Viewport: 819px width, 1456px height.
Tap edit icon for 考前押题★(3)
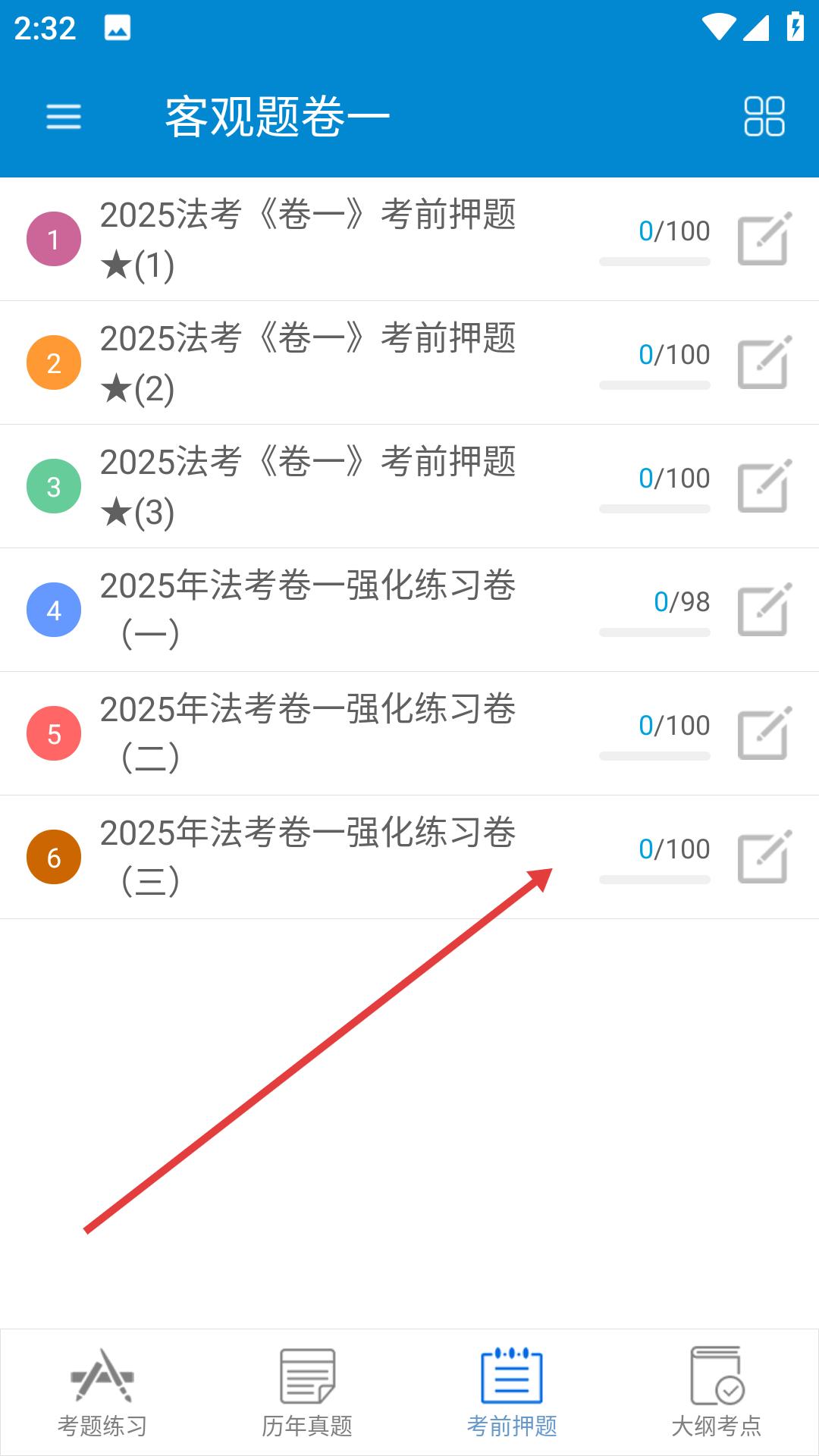764,486
